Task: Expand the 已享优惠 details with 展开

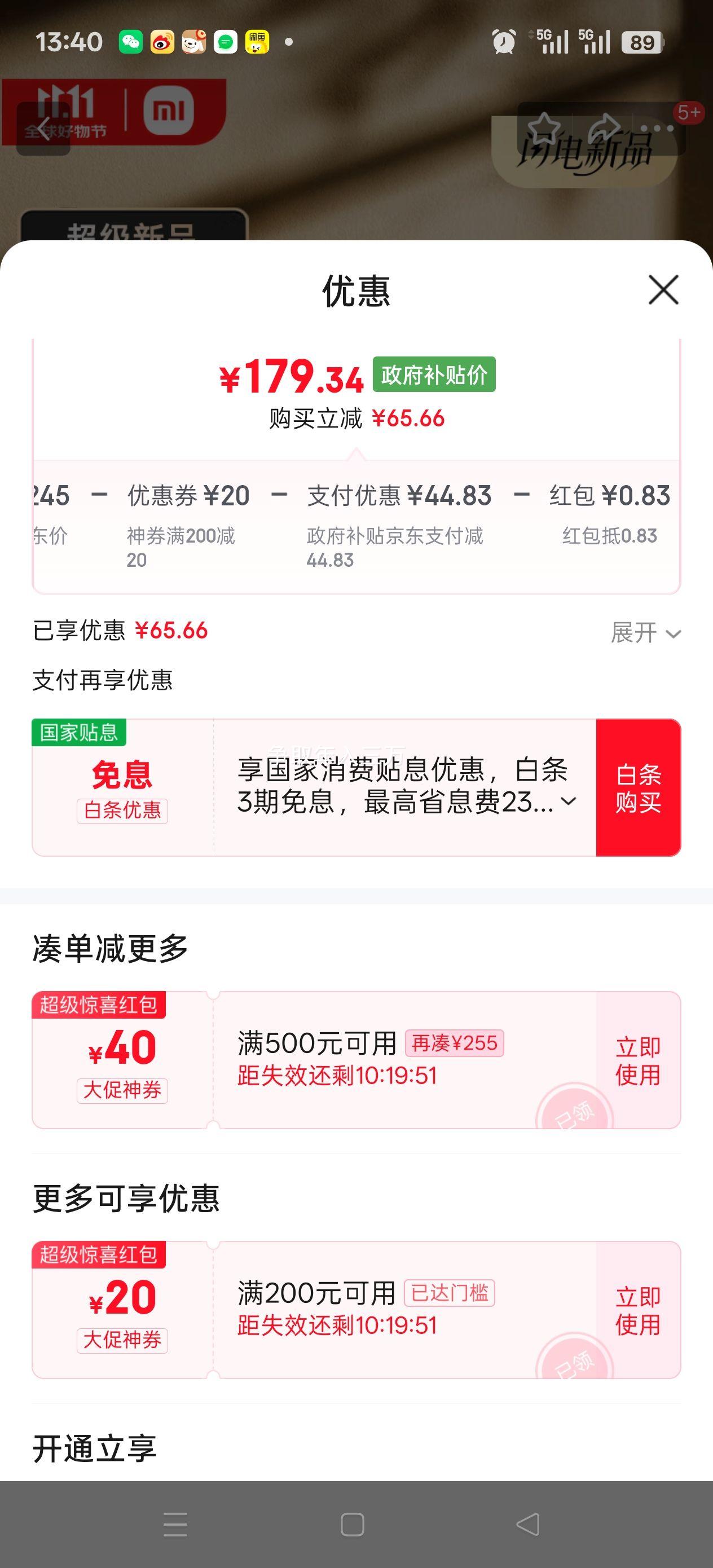Action: pyautogui.click(x=645, y=633)
